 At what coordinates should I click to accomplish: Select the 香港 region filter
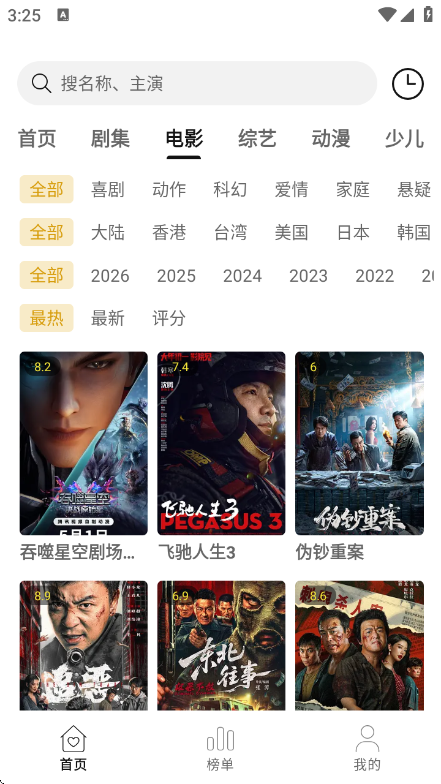pyautogui.click(x=169, y=232)
